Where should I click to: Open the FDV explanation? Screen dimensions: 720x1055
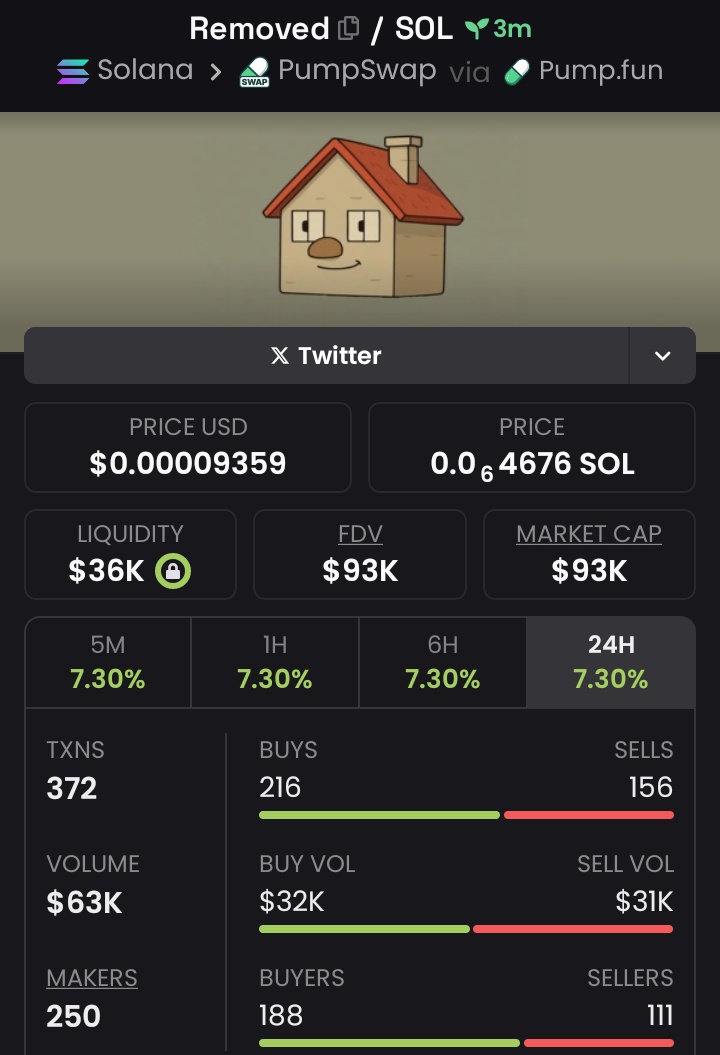pyautogui.click(x=360, y=534)
